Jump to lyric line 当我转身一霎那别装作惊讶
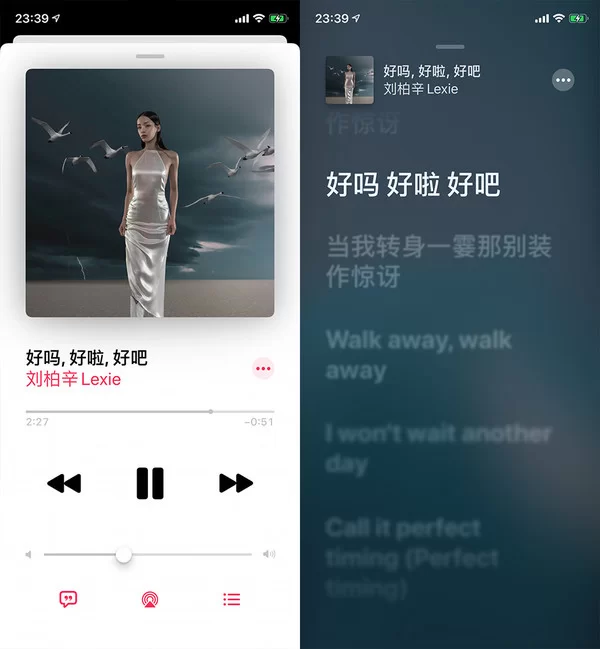600x649 pixels. [439, 260]
